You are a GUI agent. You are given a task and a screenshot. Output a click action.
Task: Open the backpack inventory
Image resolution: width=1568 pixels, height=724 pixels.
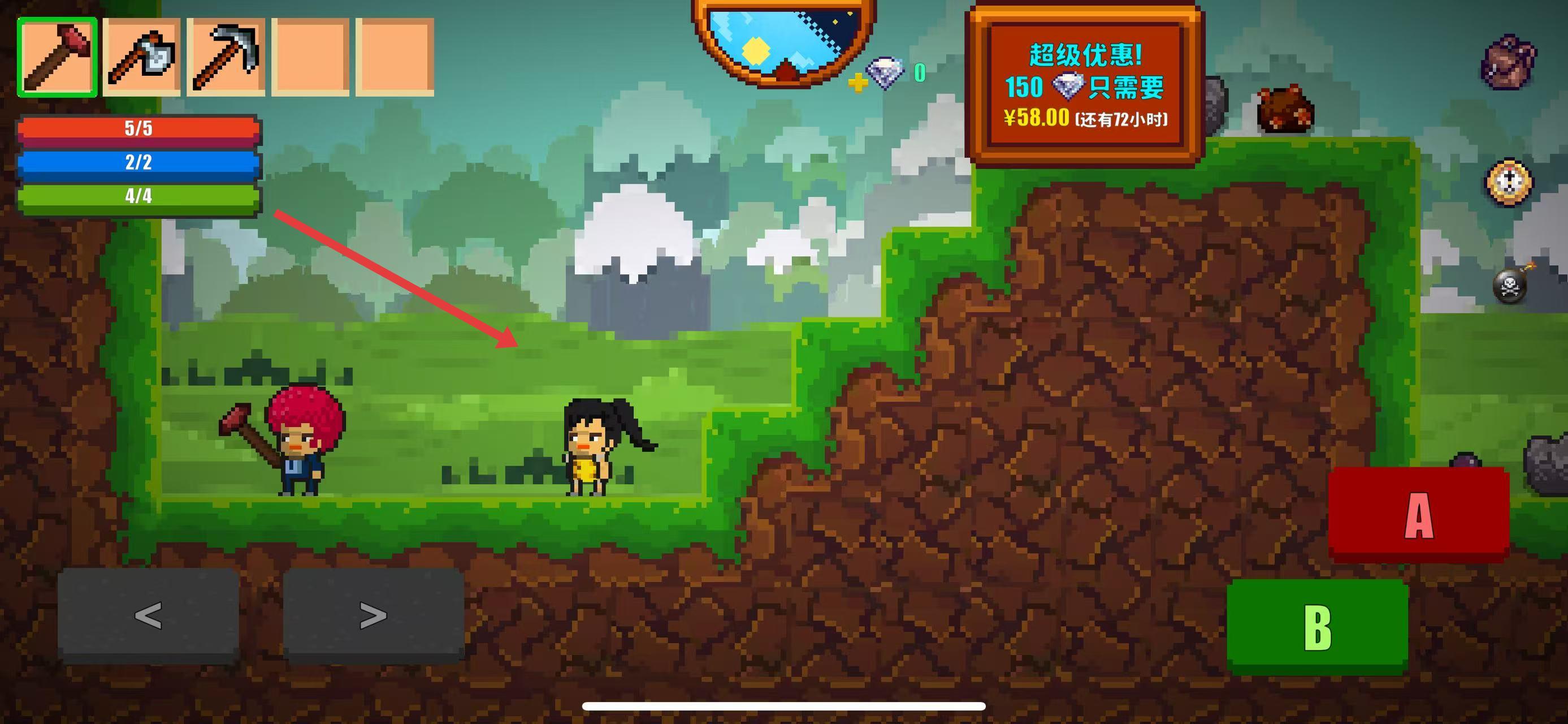click(1508, 62)
